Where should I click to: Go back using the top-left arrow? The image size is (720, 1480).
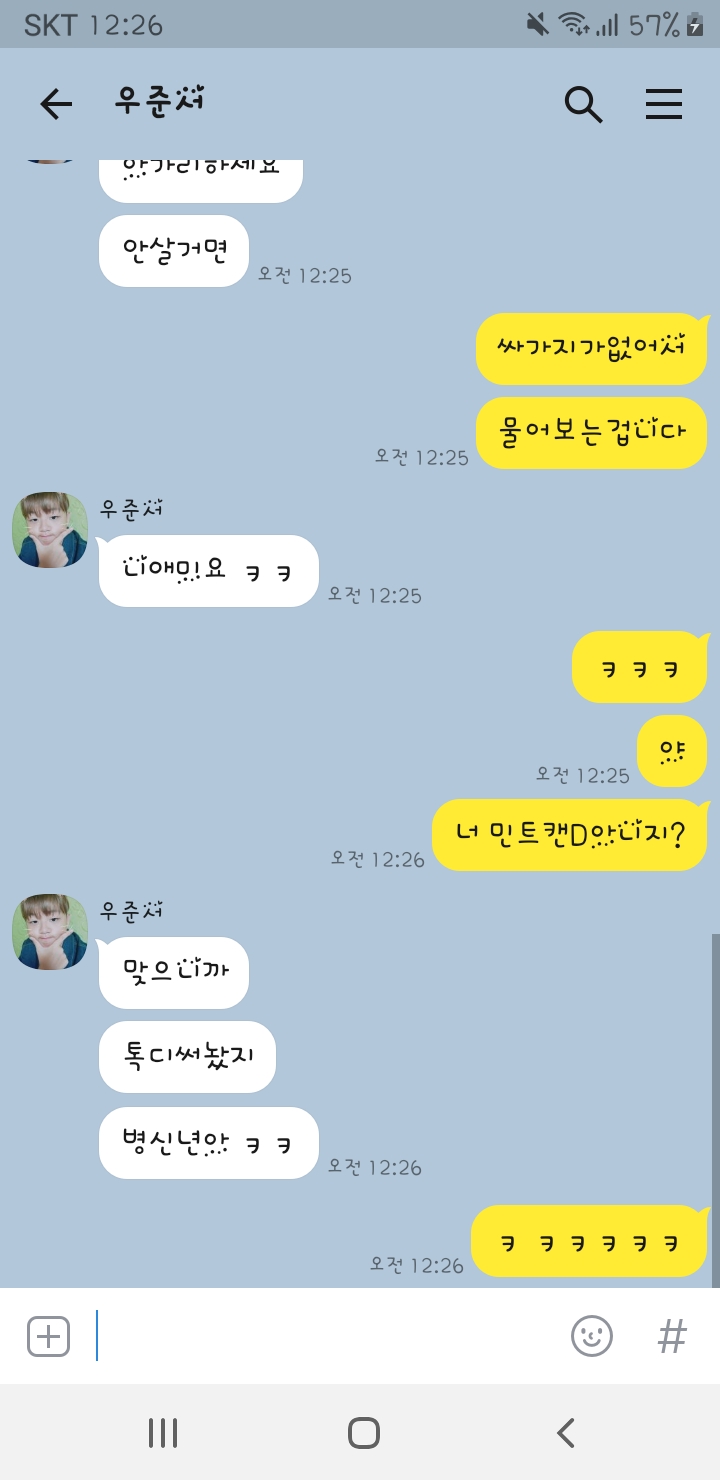click(56, 104)
